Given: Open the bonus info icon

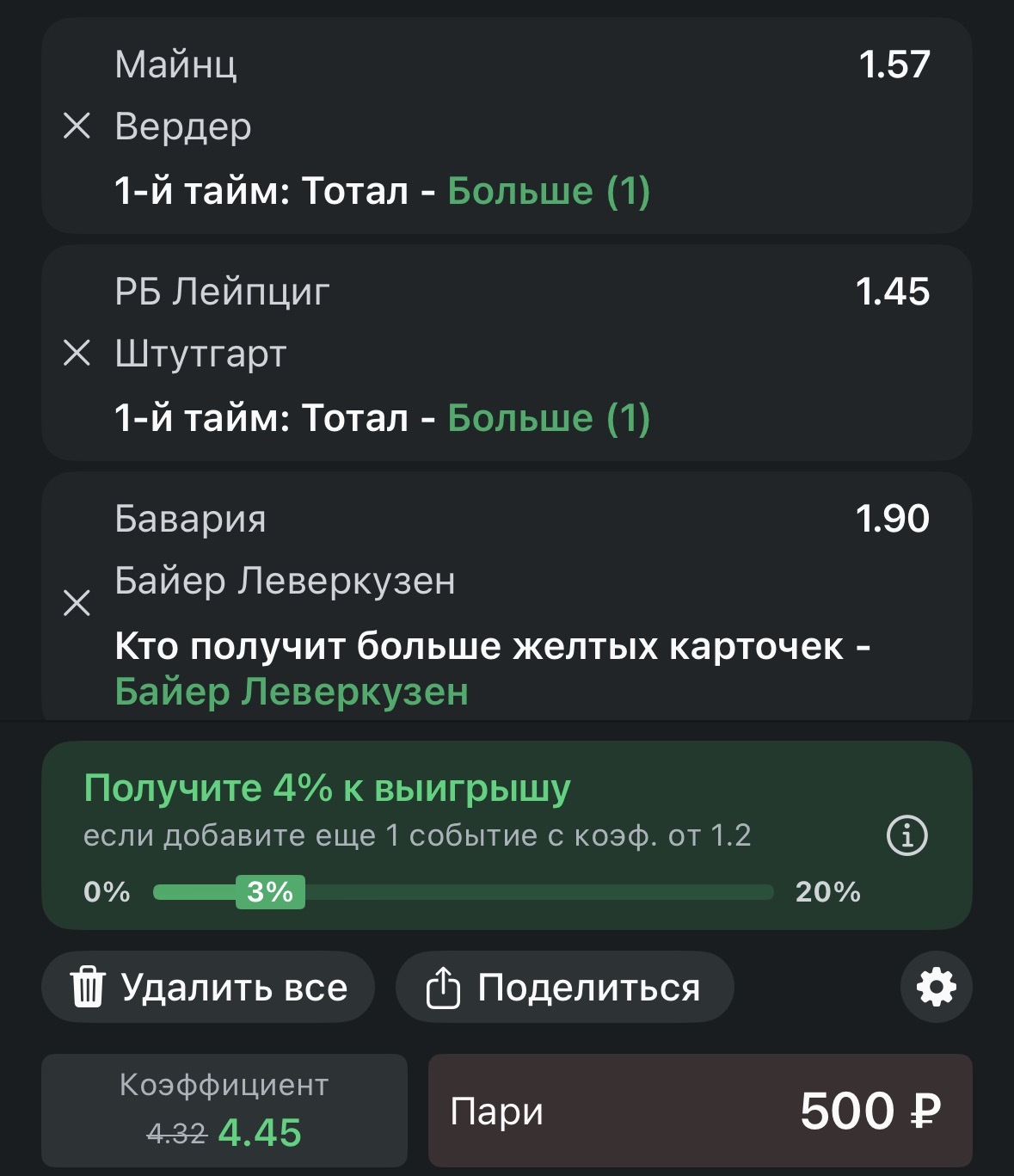Looking at the screenshot, I should 906,835.
